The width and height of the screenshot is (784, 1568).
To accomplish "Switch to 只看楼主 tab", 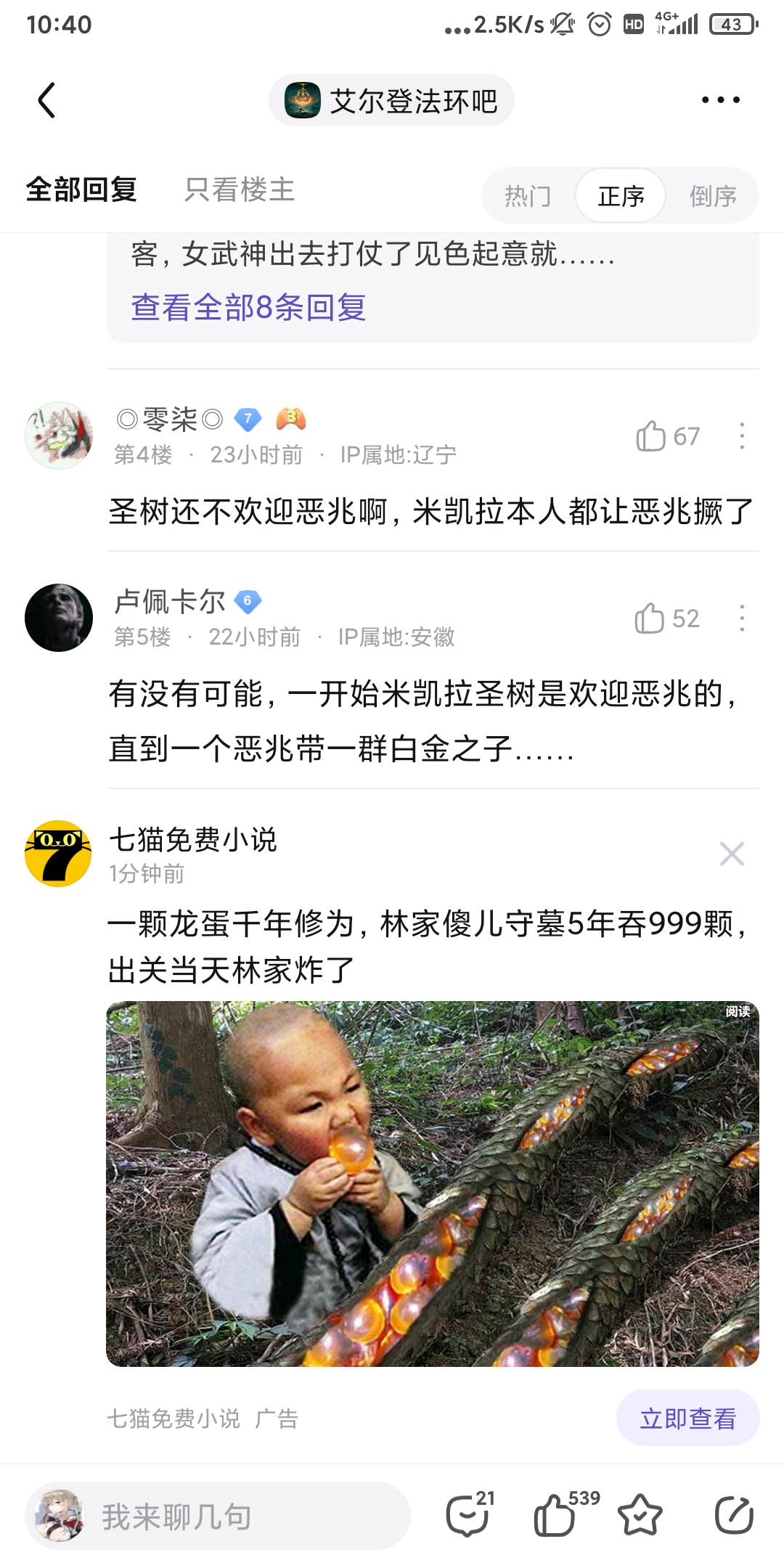I will tap(240, 190).
